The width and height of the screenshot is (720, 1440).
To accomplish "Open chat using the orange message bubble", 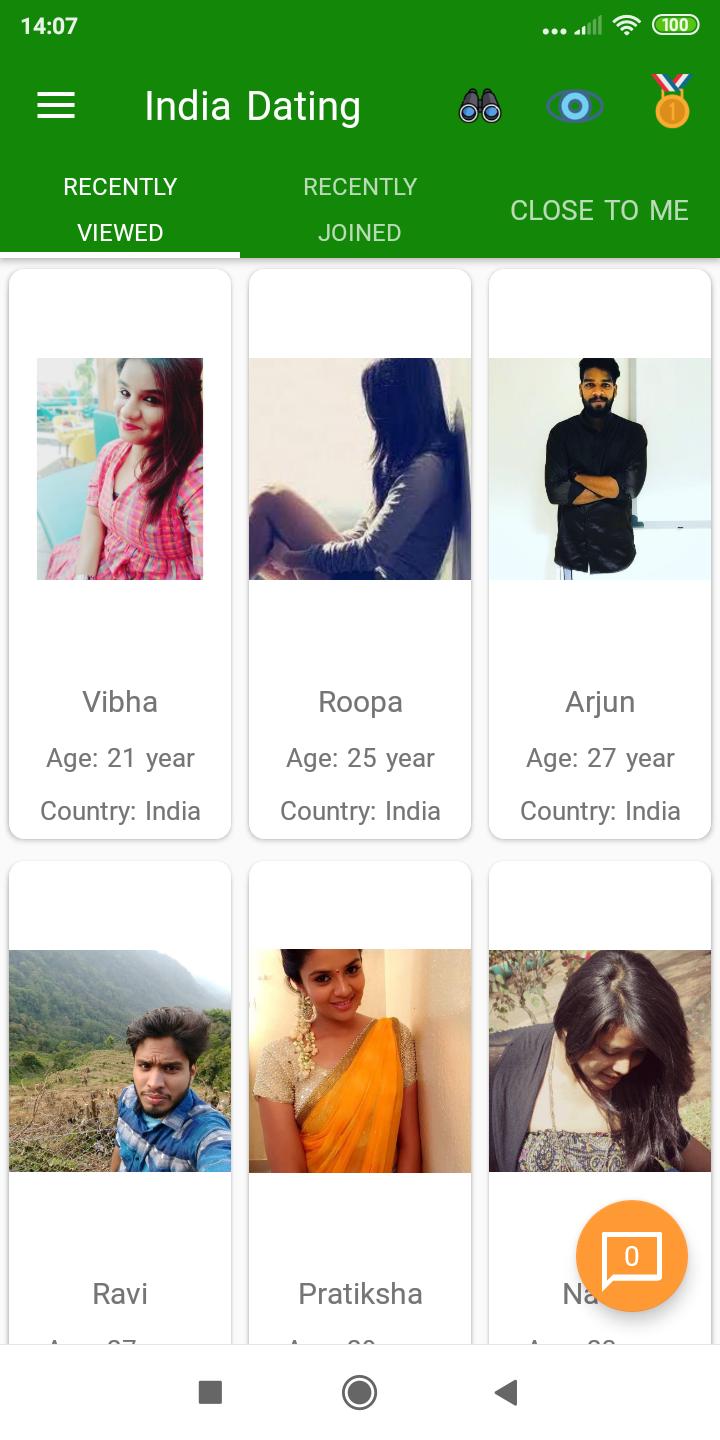I will tap(631, 1256).
